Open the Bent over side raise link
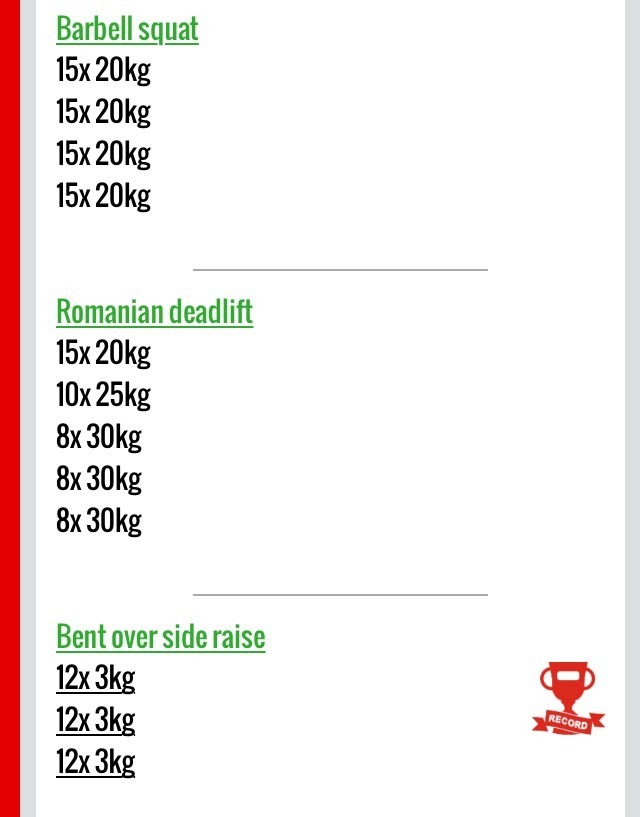The width and height of the screenshot is (640, 817). pyautogui.click(x=160, y=637)
